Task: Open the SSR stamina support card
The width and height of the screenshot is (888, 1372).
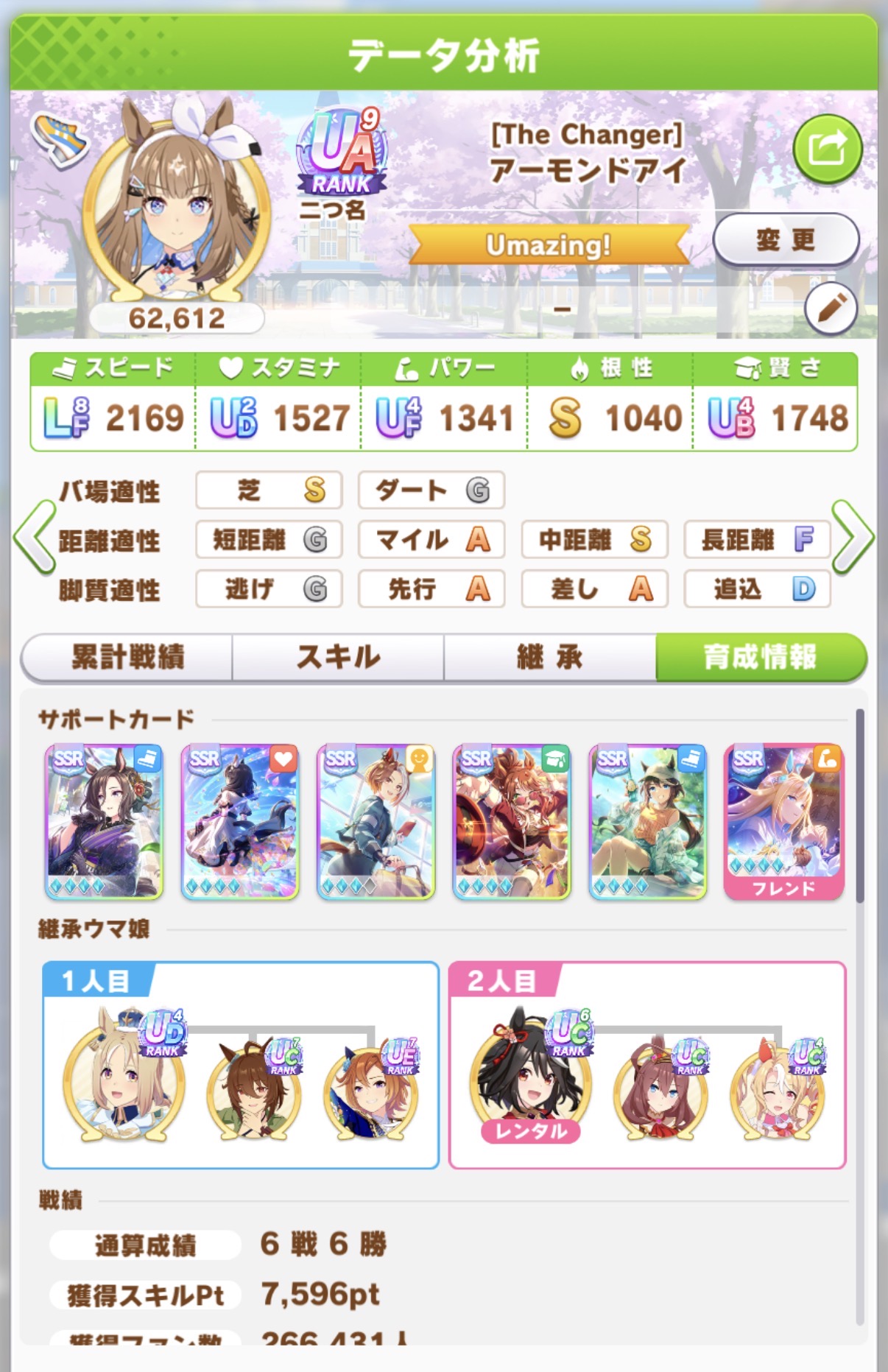Action: pos(240,822)
